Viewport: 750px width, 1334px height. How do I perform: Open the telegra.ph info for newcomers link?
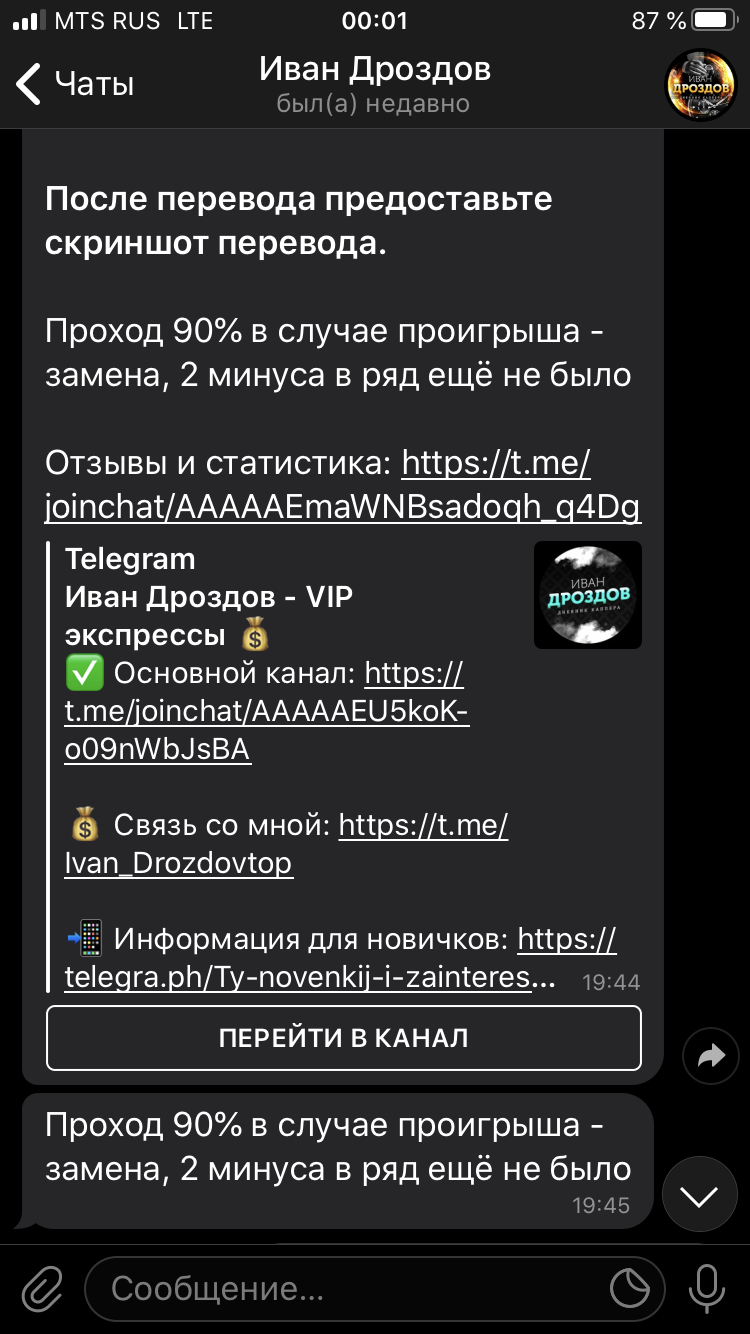tap(340, 958)
